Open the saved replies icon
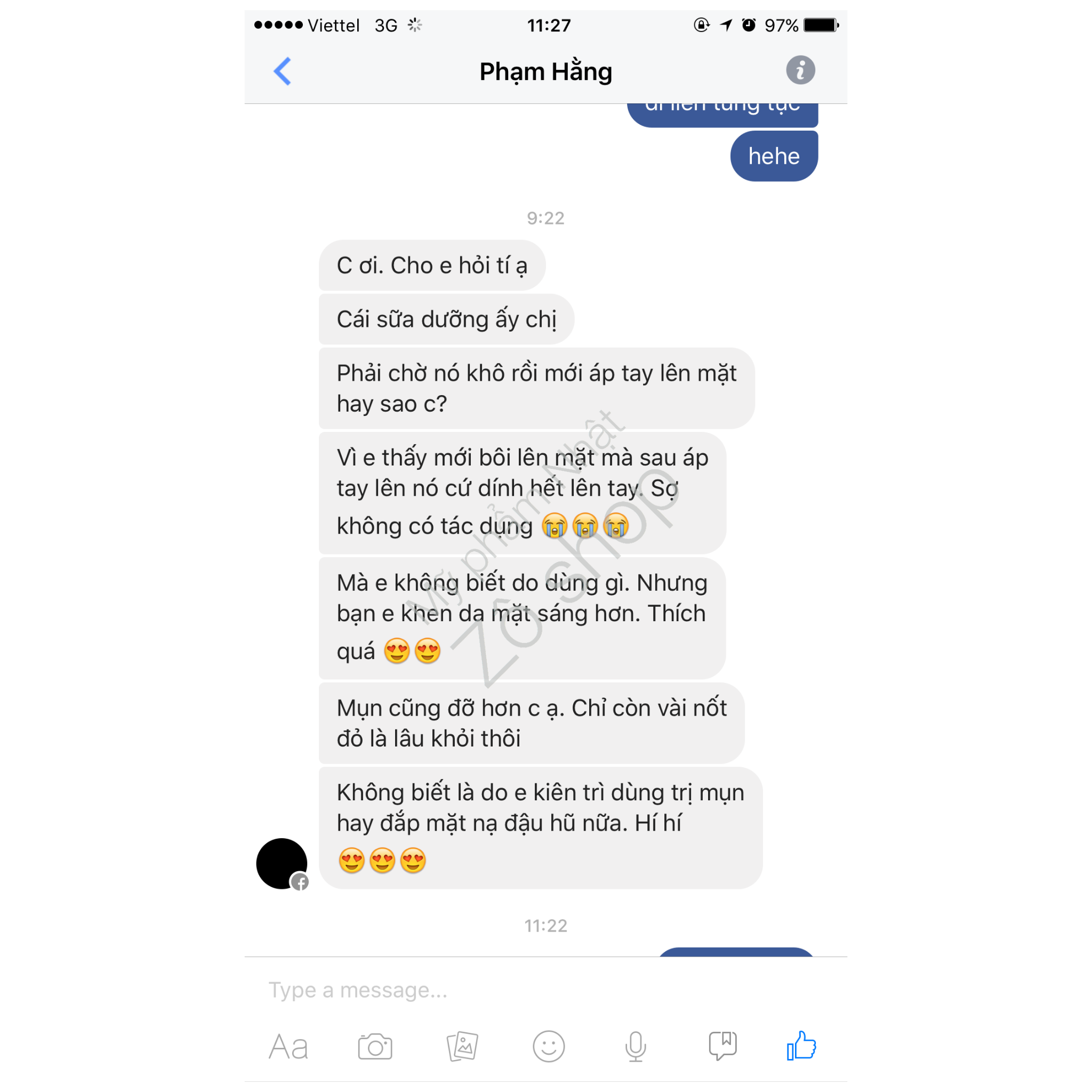Screen dimensions: 1092x1092 [x=722, y=1045]
